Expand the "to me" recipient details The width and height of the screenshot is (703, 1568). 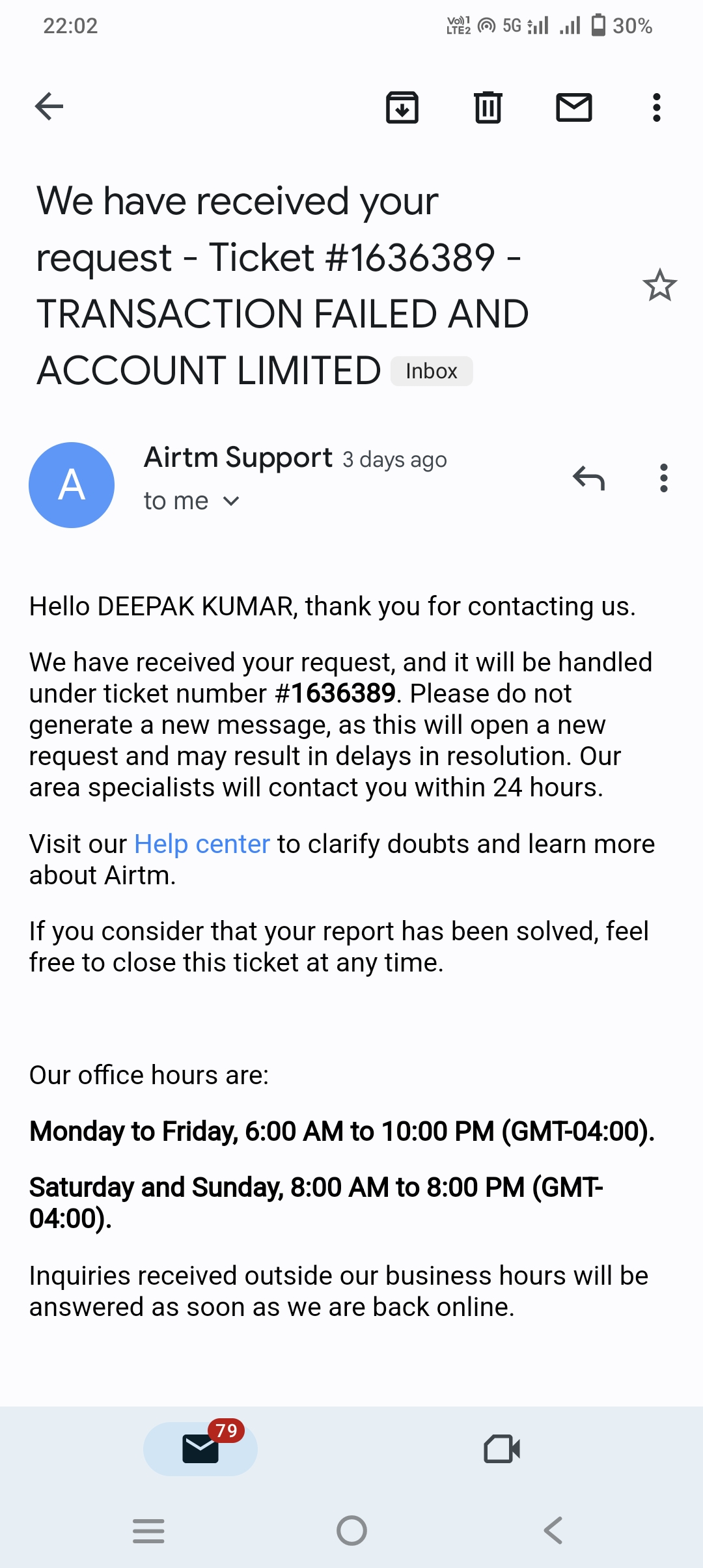coord(192,501)
